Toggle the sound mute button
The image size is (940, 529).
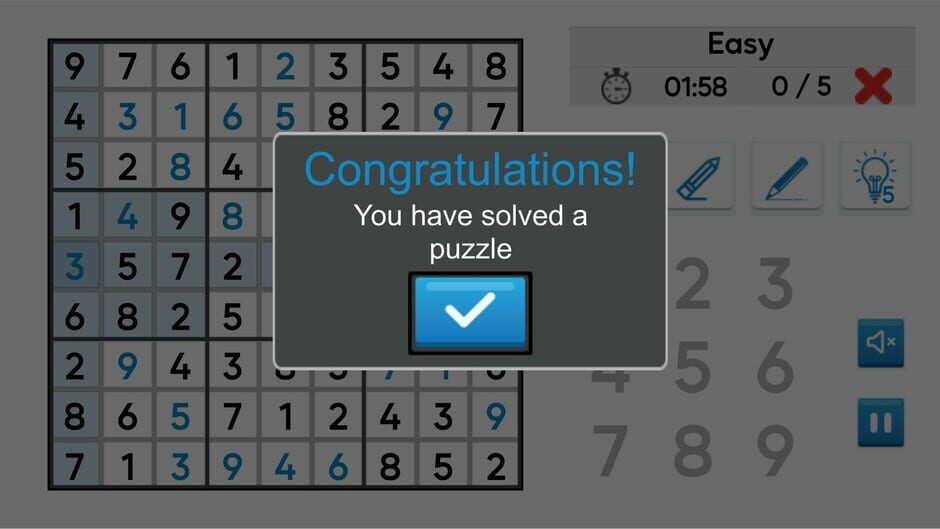click(880, 343)
